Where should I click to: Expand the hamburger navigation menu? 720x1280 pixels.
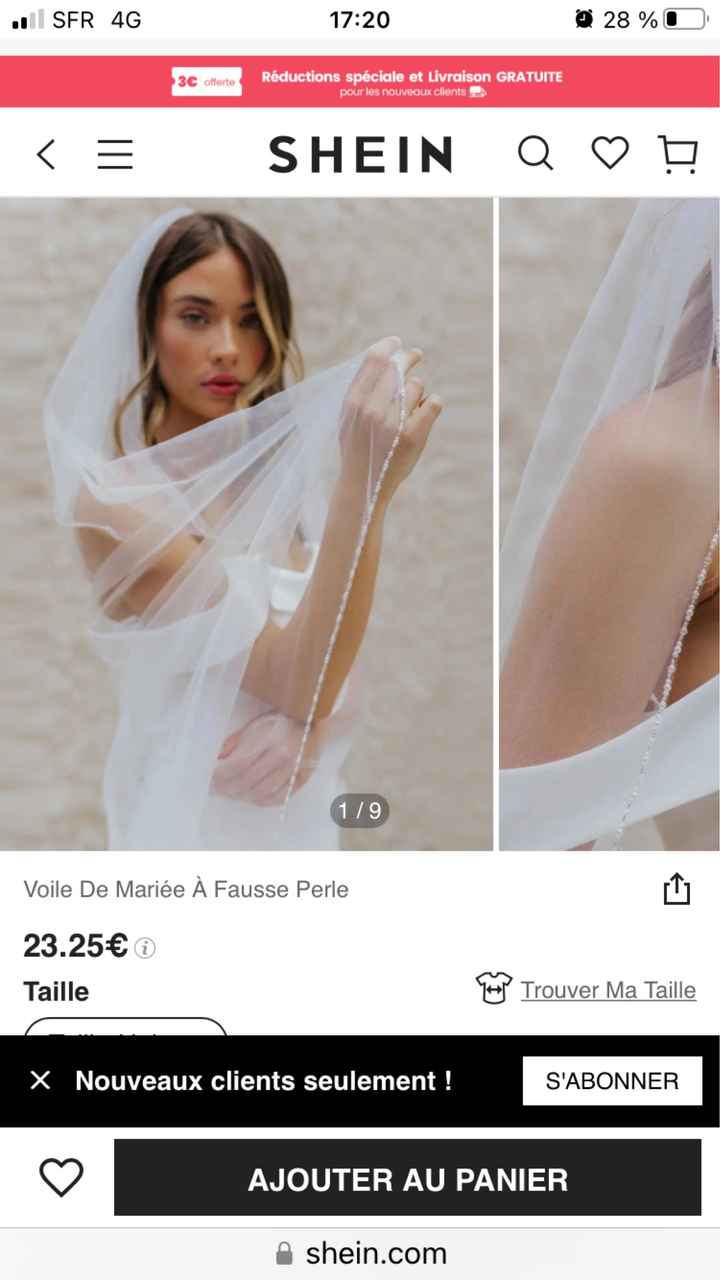pyautogui.click(x=114, y=154)
